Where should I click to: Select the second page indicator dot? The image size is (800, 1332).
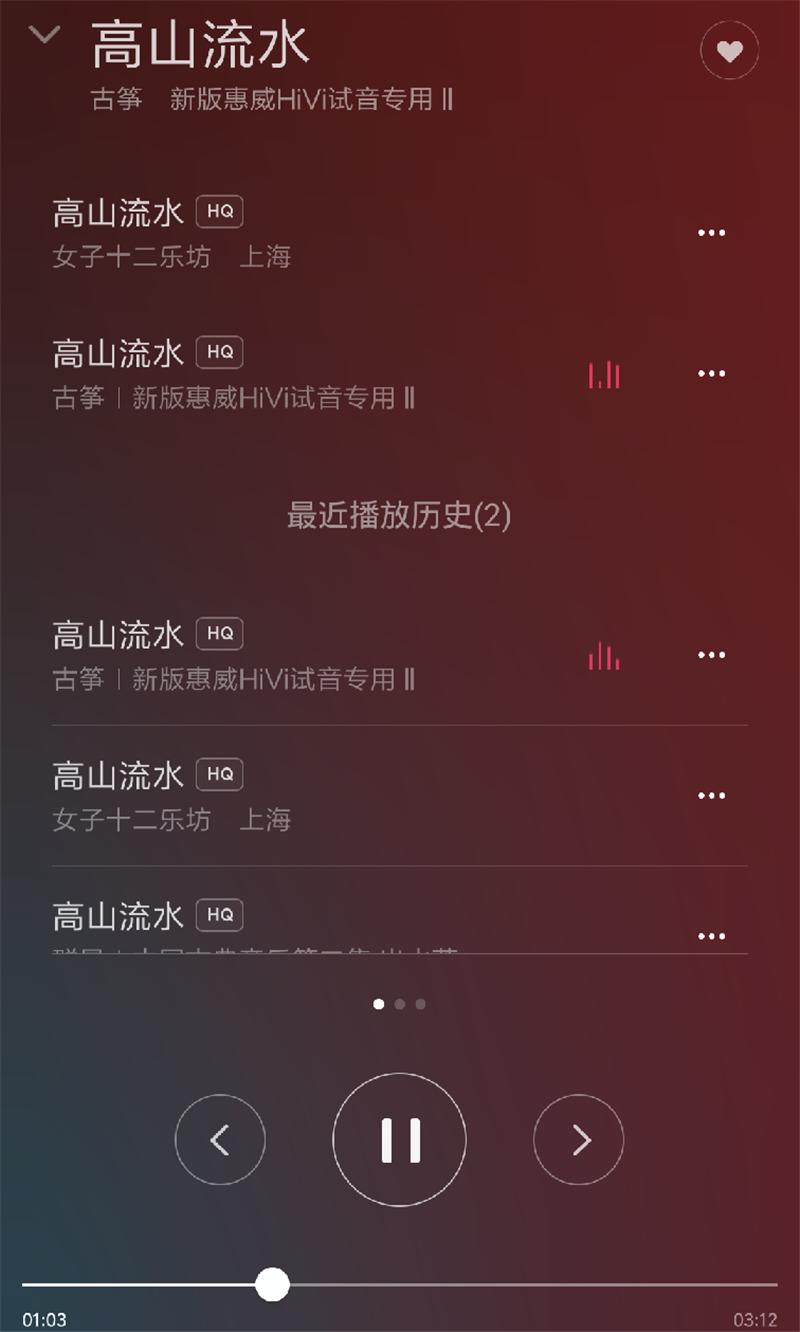399,1004
